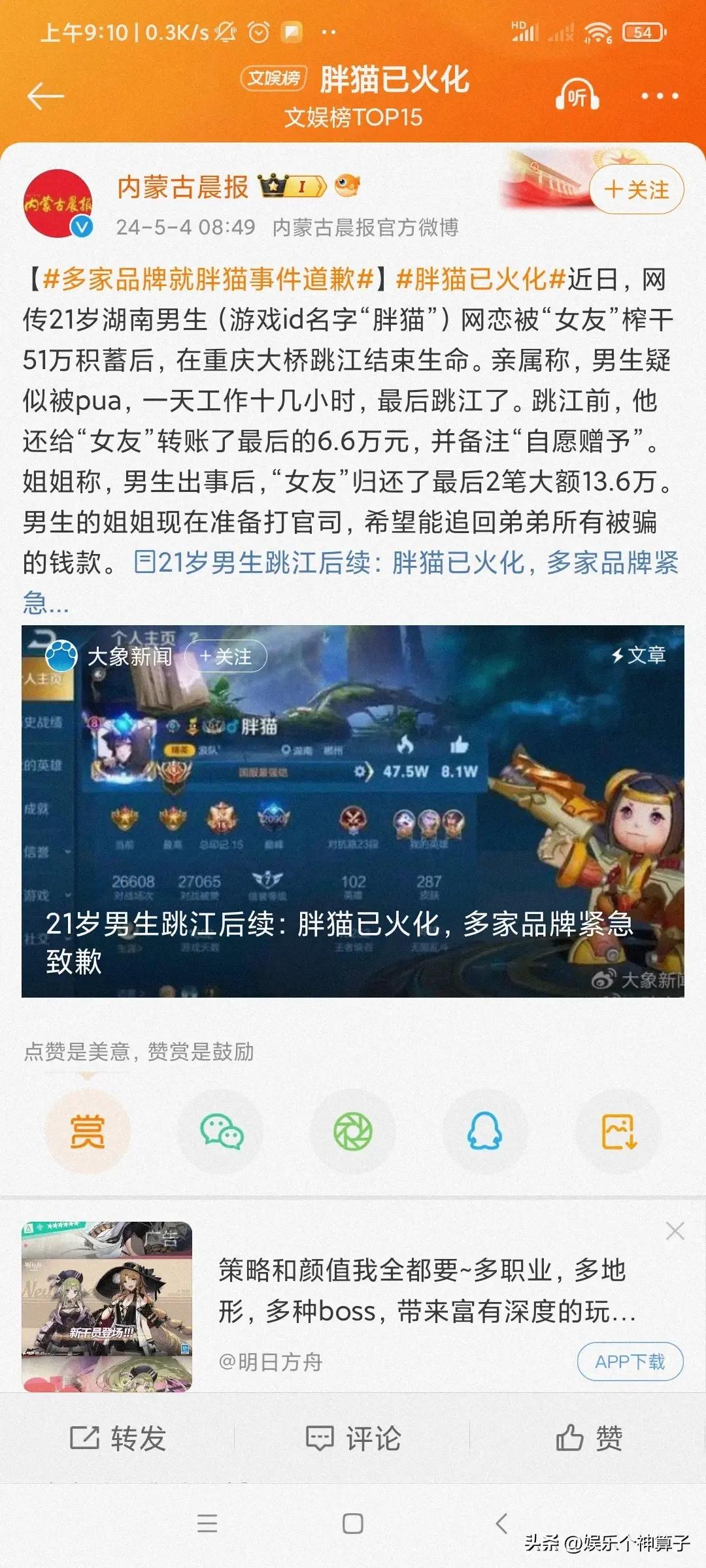The width and height of the screenshot is (706, 1568).
Task: Follow 内蒙古晨报 with the +关注 button
Action: coord(636,190)
